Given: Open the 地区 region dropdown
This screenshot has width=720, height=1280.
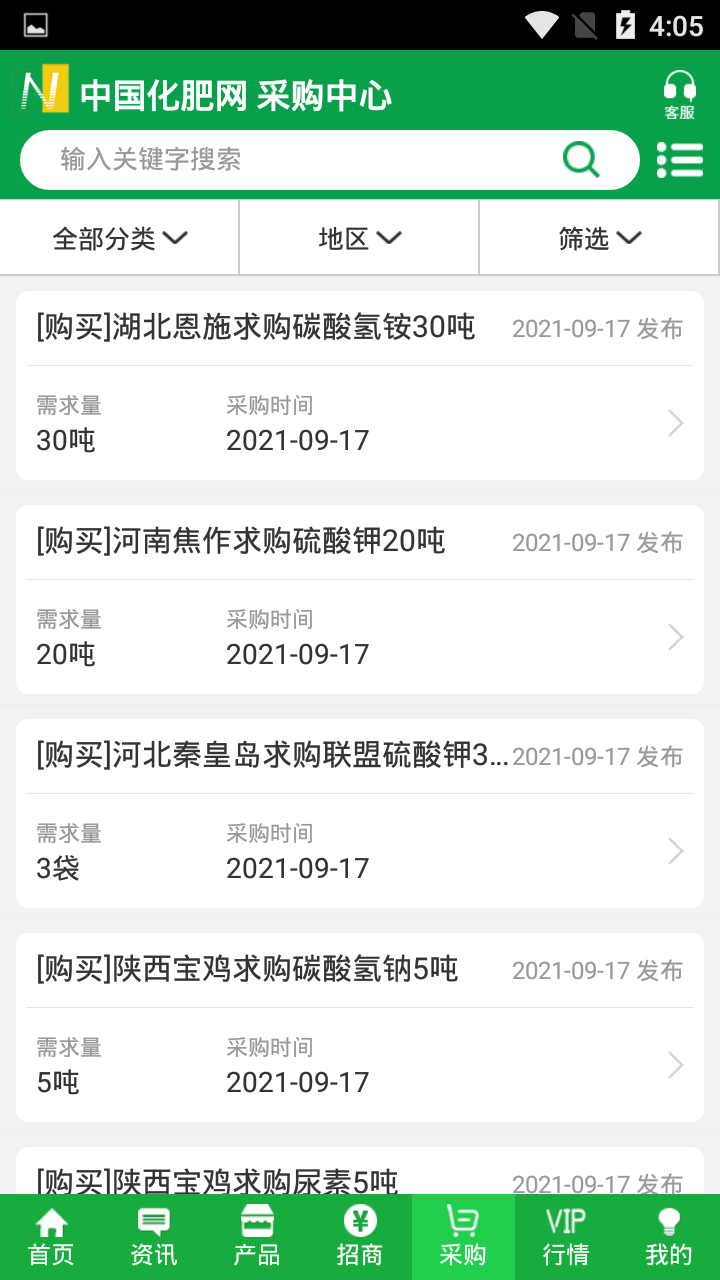Looking at the screenshot, I should 358,237.
